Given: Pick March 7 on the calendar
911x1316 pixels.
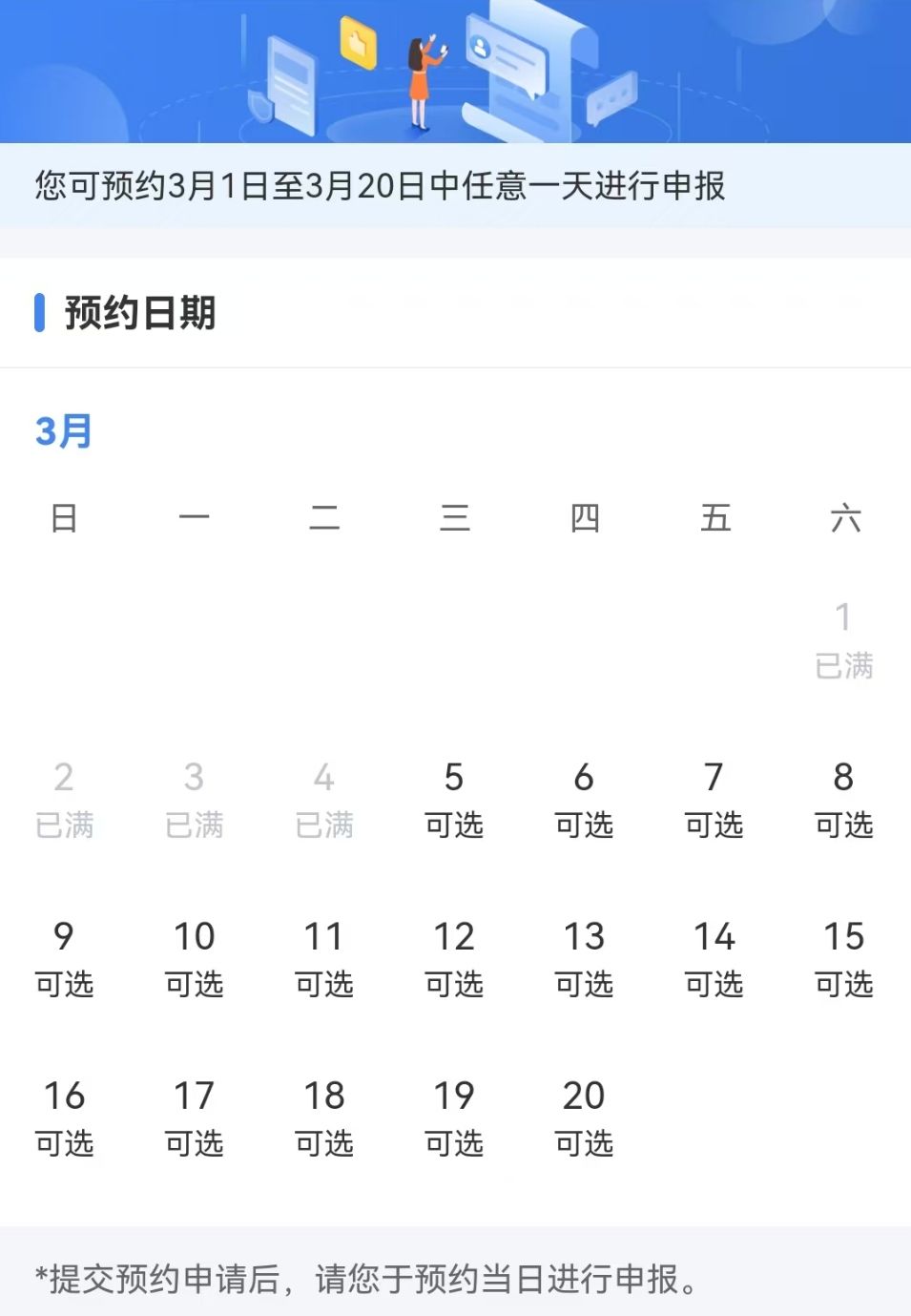Looking at the screenshot, I should pos(714,800).
